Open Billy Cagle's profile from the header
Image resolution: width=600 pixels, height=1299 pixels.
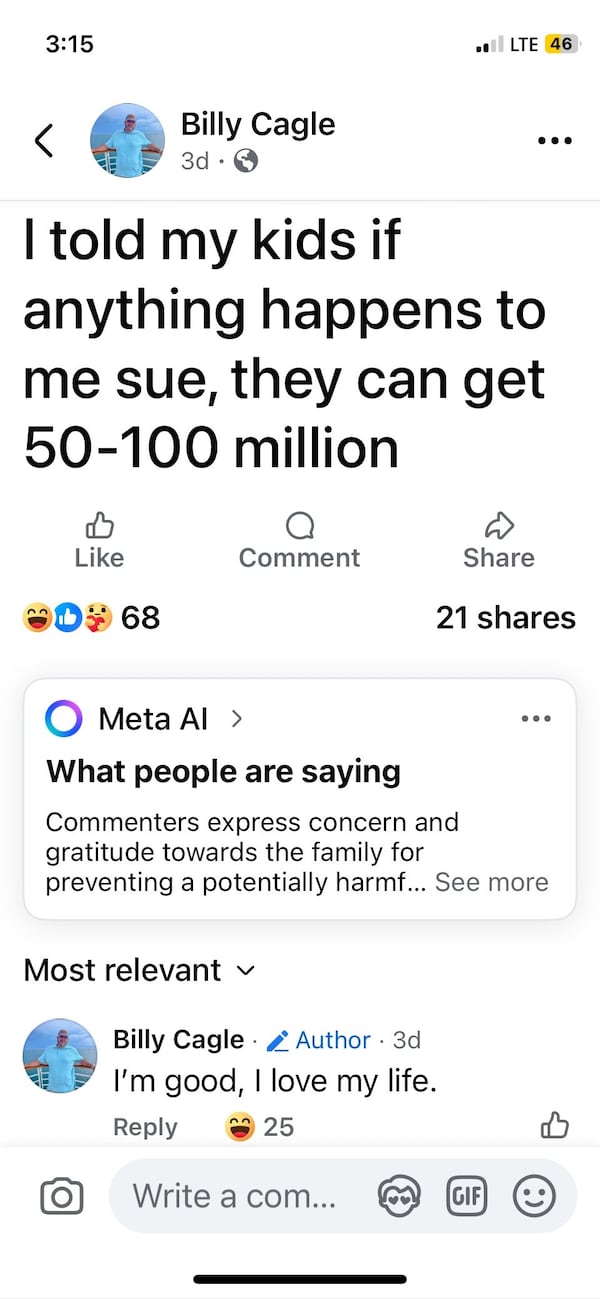pos(257,125)
